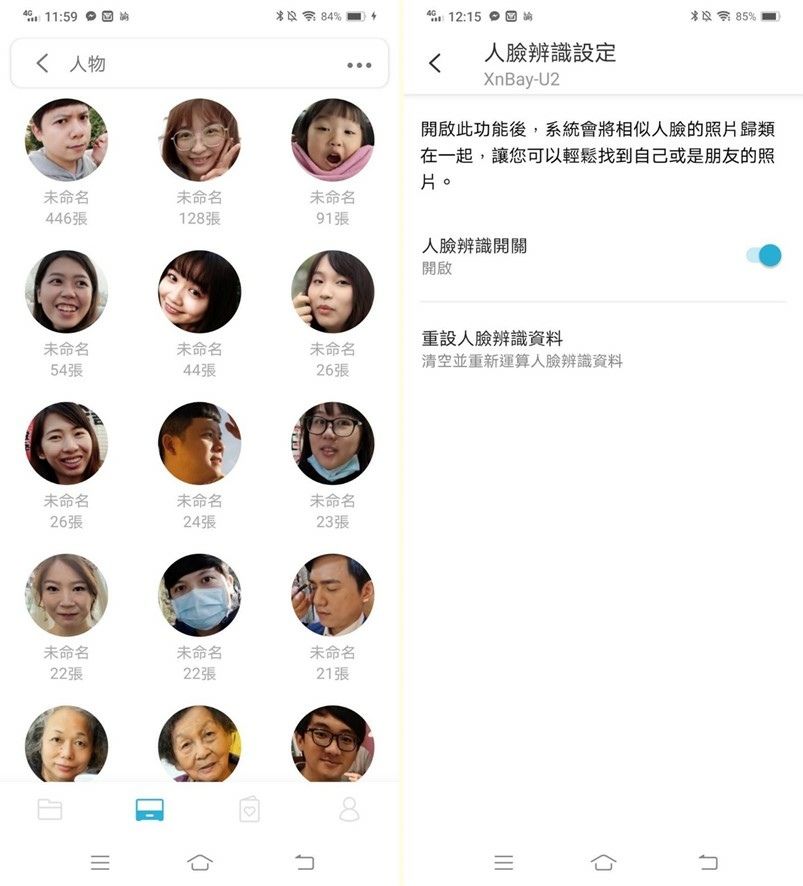Image resolution: width=803 pixels, height=886 pixels.
Task: Open 重設人臉辨識資料 option
Action: pyautogui.click(x=522, y=348)
